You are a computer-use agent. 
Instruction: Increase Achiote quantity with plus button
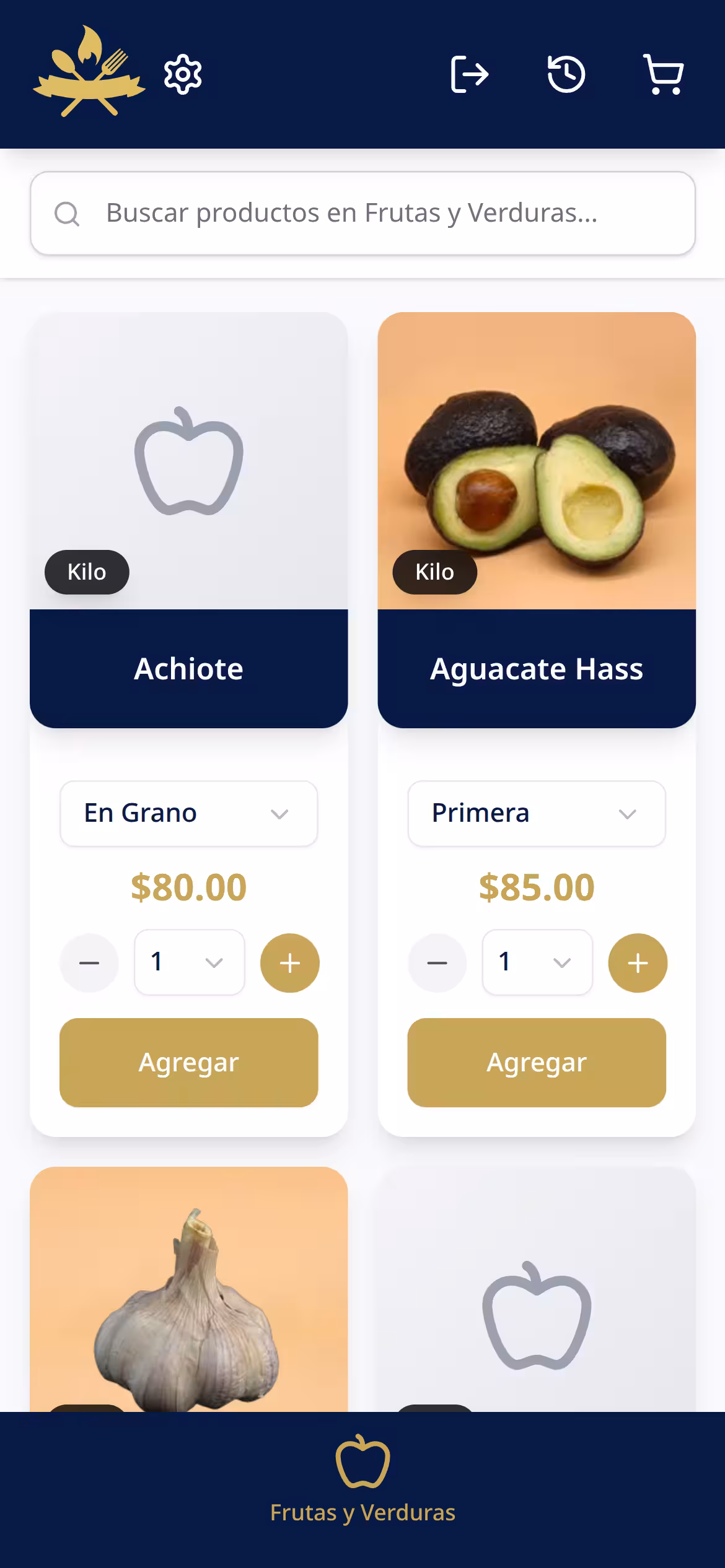[x=289, y=962]
